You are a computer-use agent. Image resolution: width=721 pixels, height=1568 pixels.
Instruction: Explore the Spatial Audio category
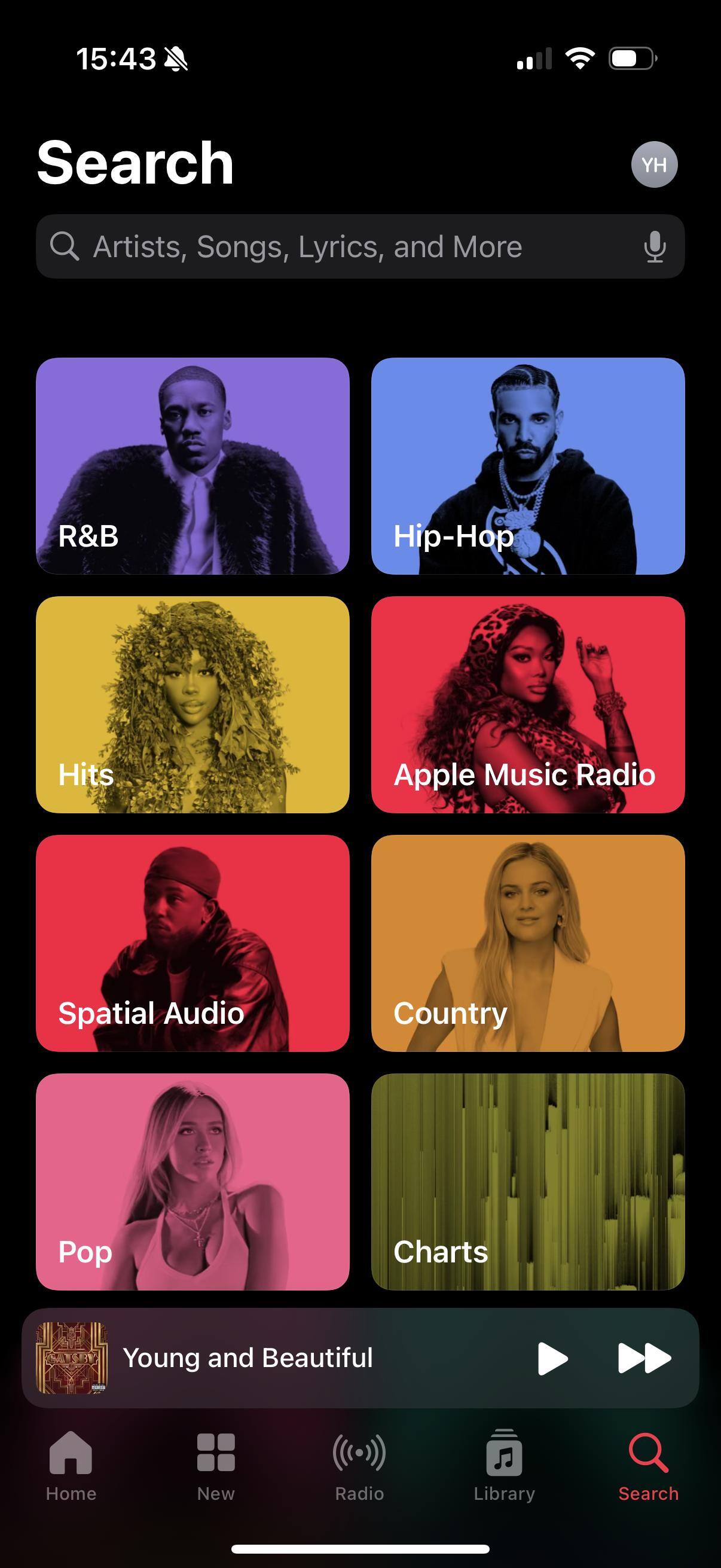193,943
